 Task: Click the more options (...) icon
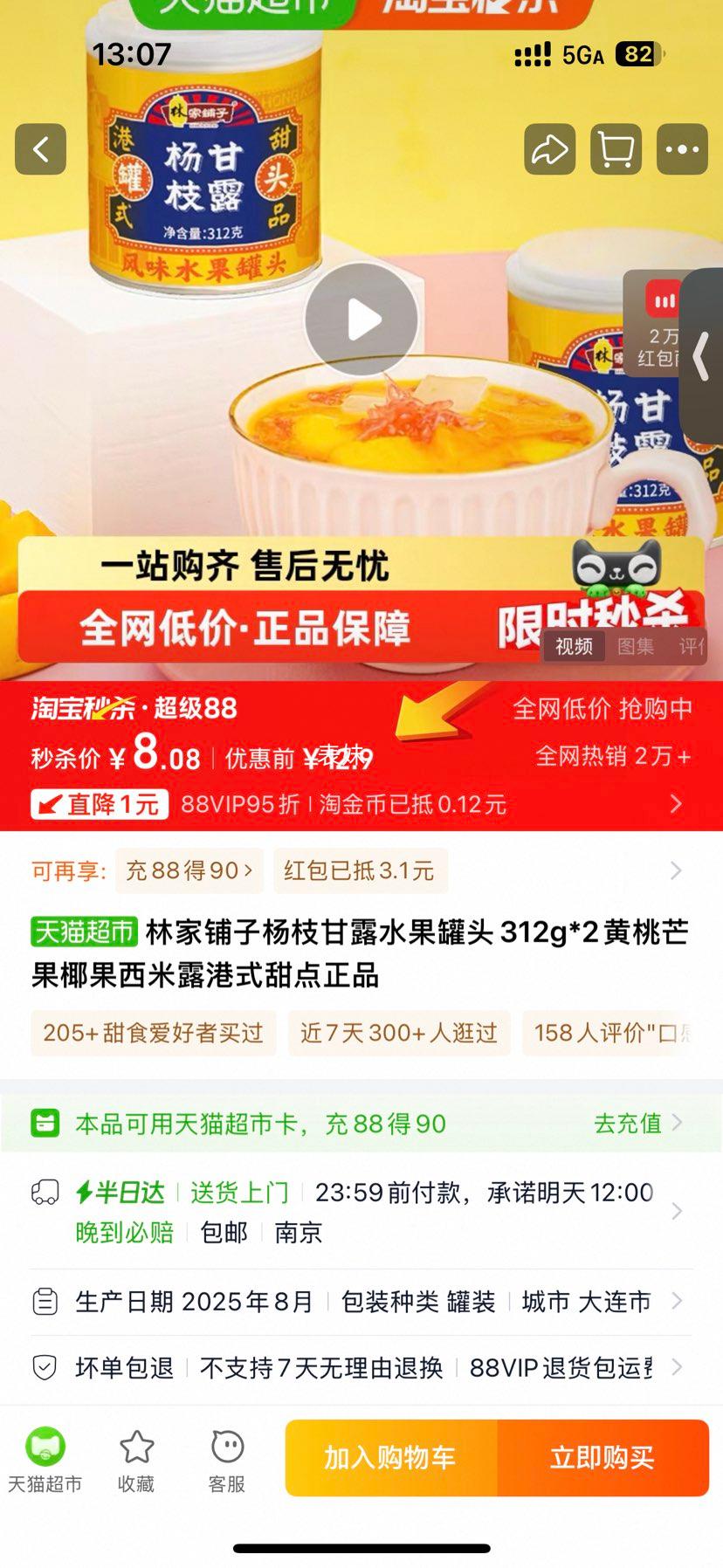pos(680,148)
